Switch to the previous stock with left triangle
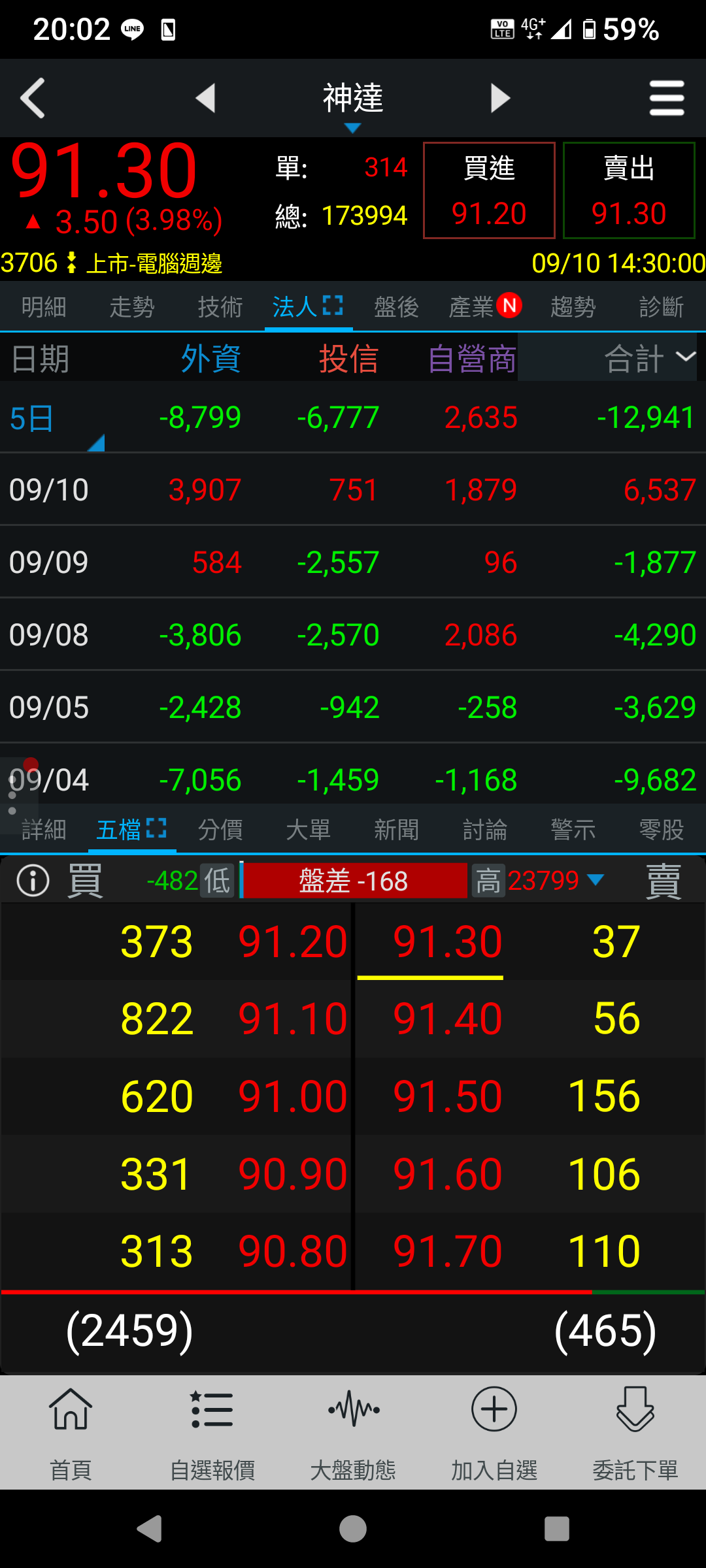The height and width of the screenshot is (1568, 706). [x=205, y=98]
